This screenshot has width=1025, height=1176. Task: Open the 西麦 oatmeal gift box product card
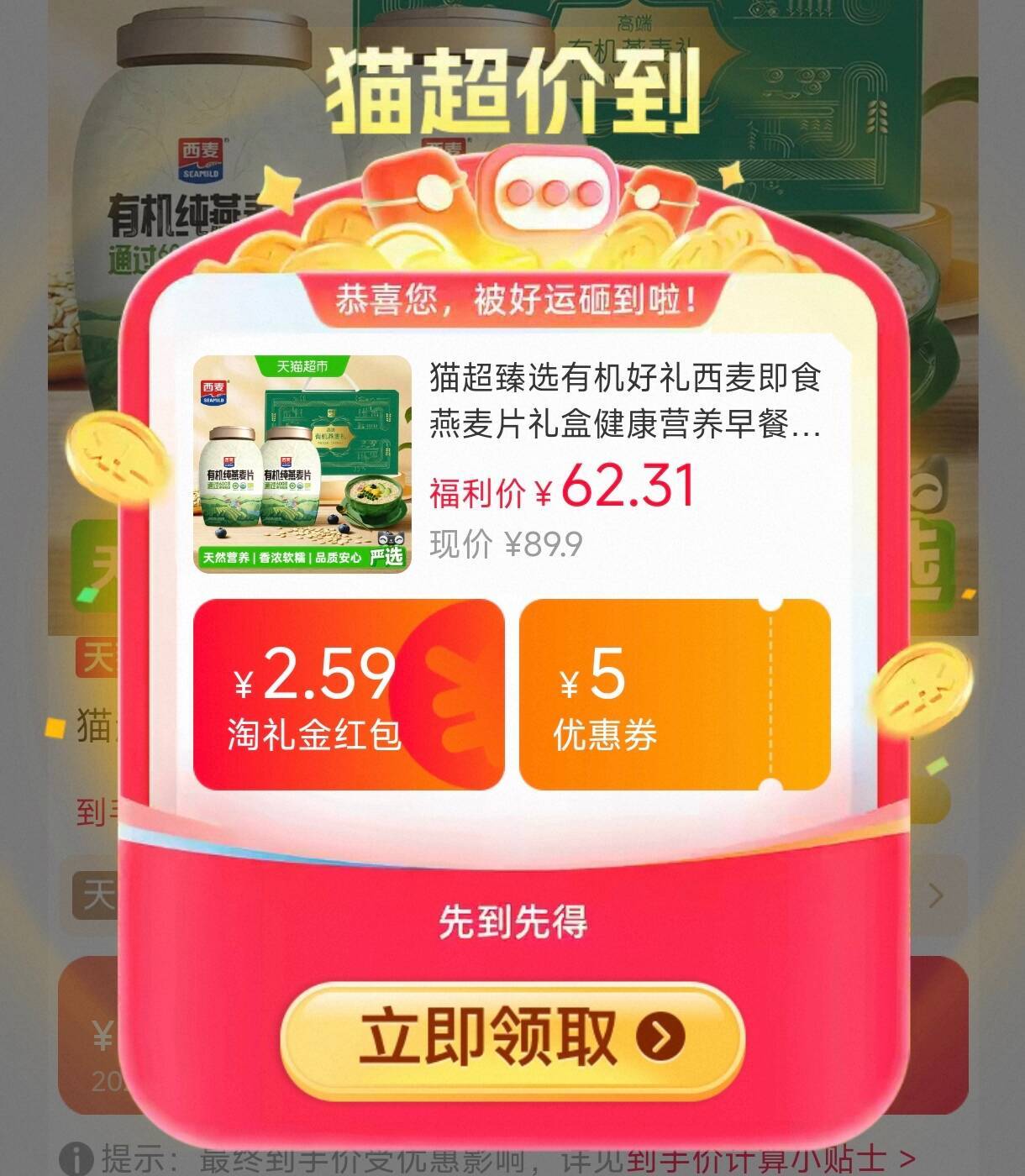coord(512,464)
